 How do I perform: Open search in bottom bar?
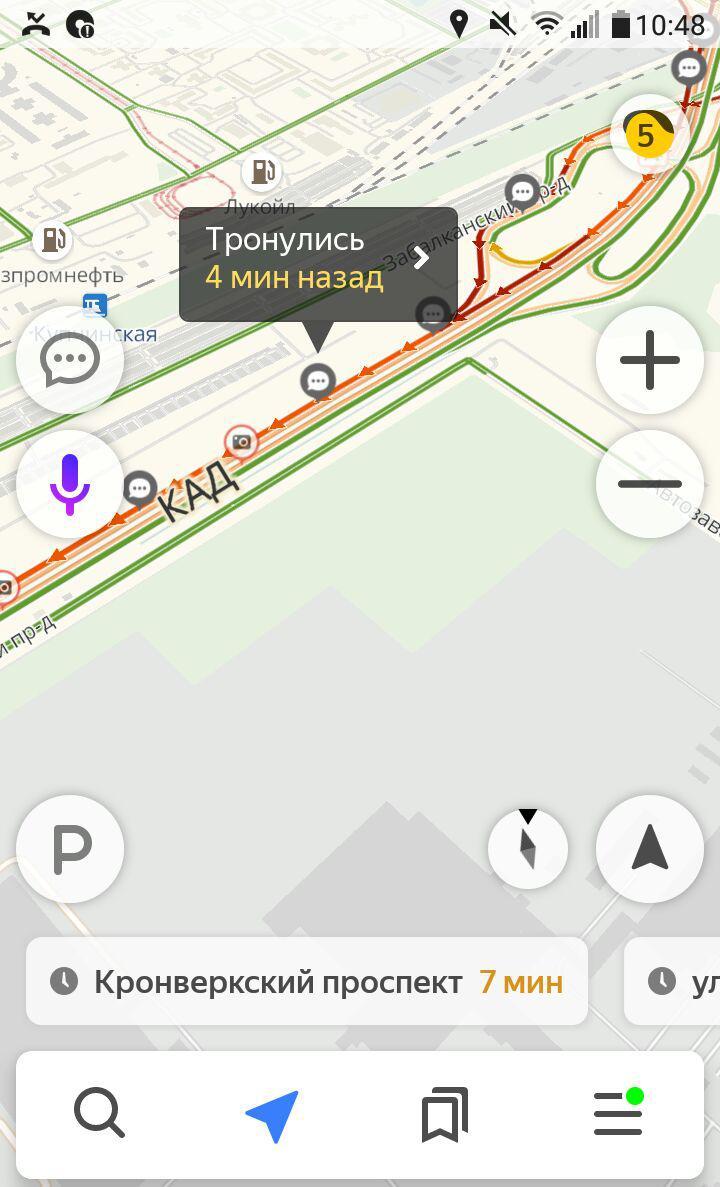pyautogui.click(x=99, y=1113)
